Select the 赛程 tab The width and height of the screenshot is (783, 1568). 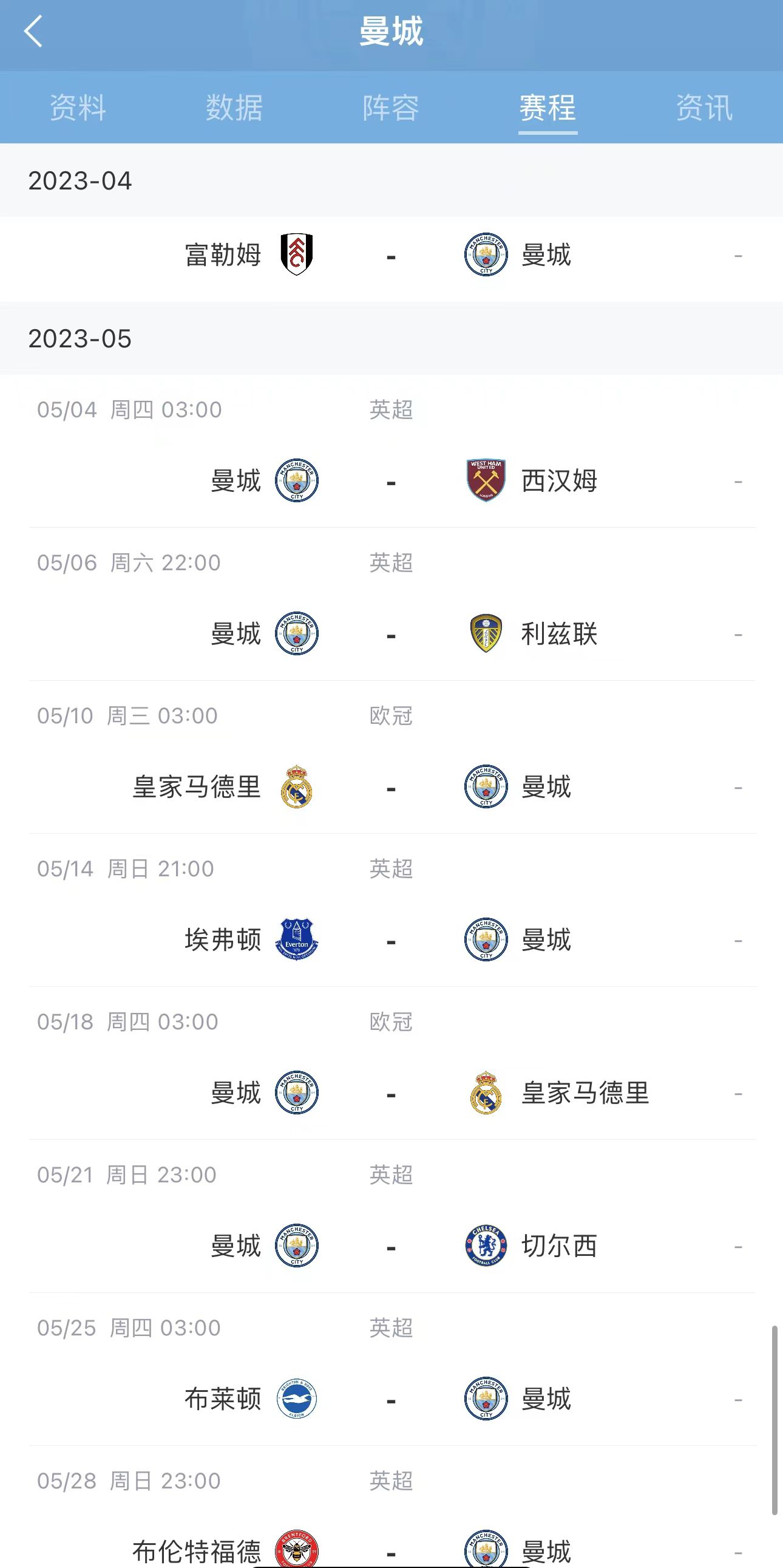tap(547, 107)
